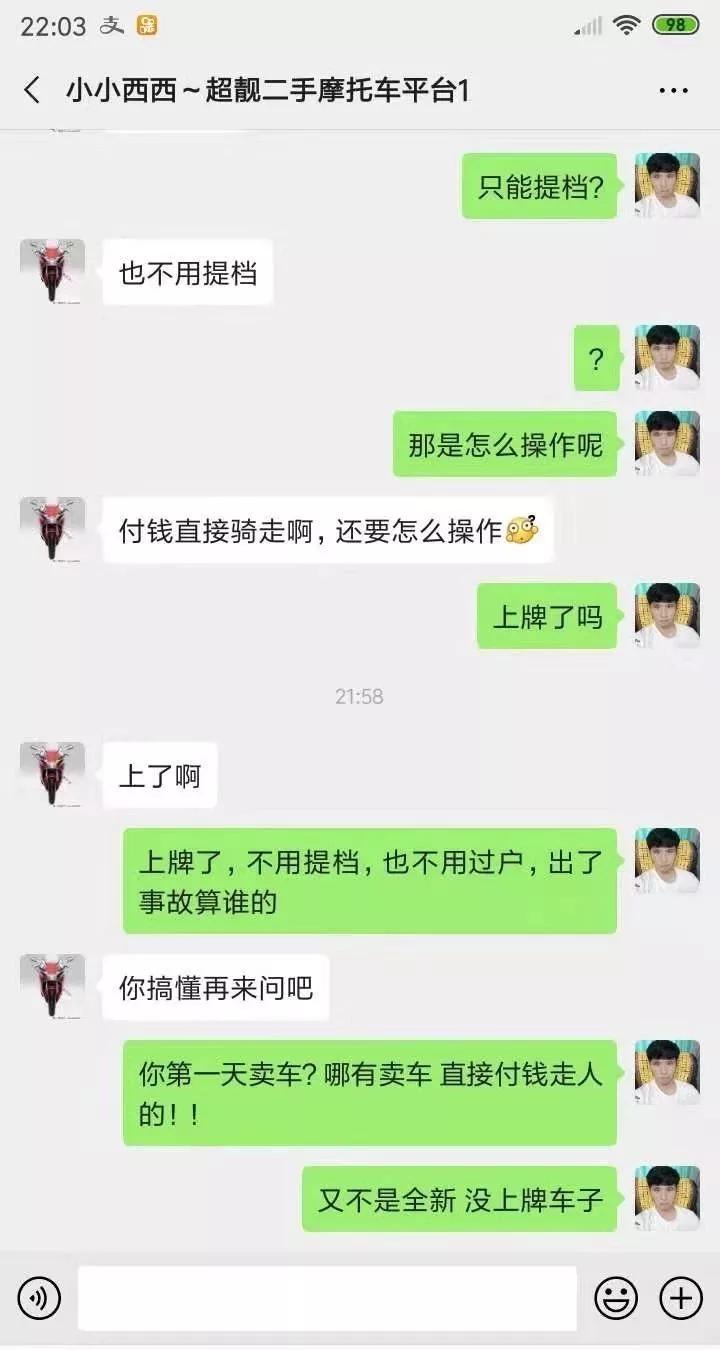Open your own profile avatar
Screen dimensions: 720x1350
tap(667, 187)
